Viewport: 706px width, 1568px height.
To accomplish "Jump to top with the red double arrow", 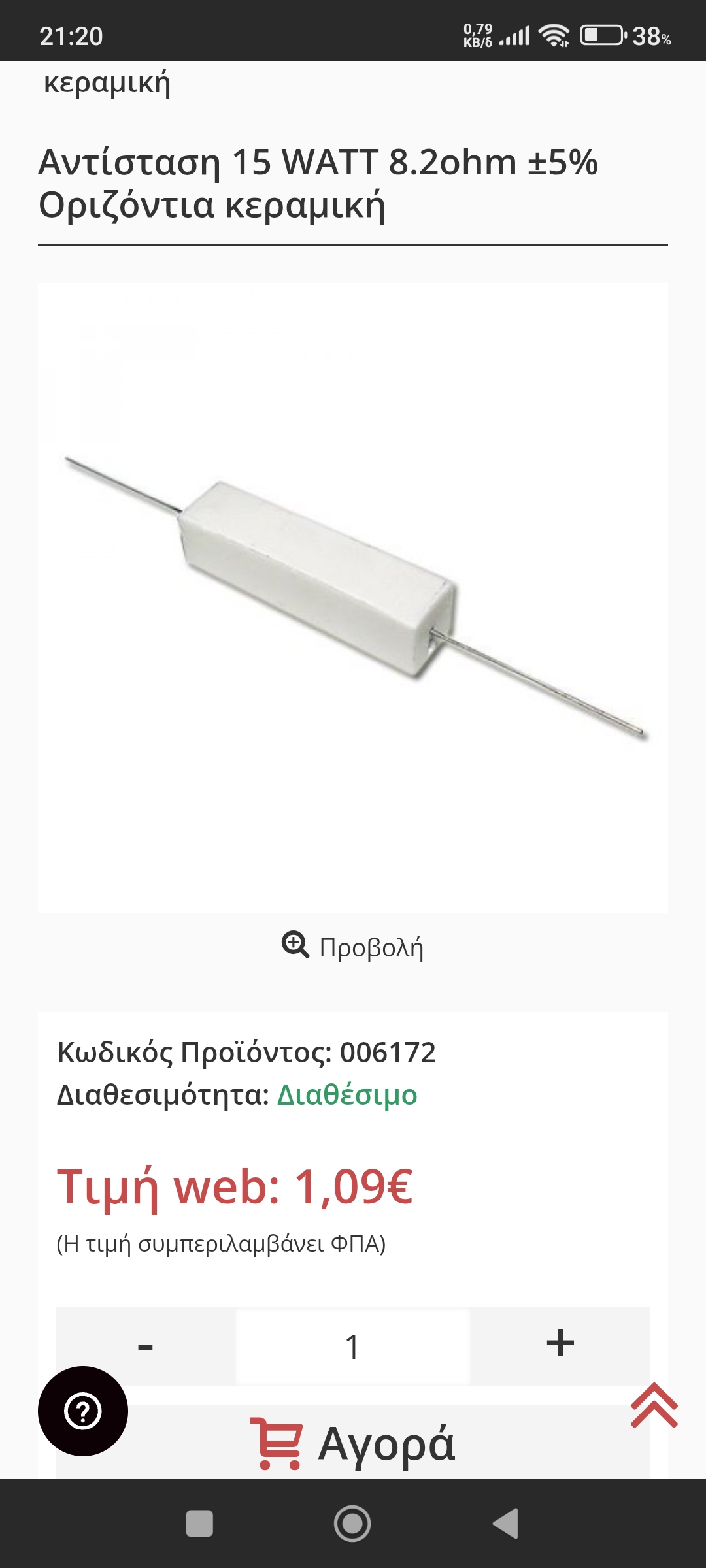I will [654, 1406].
